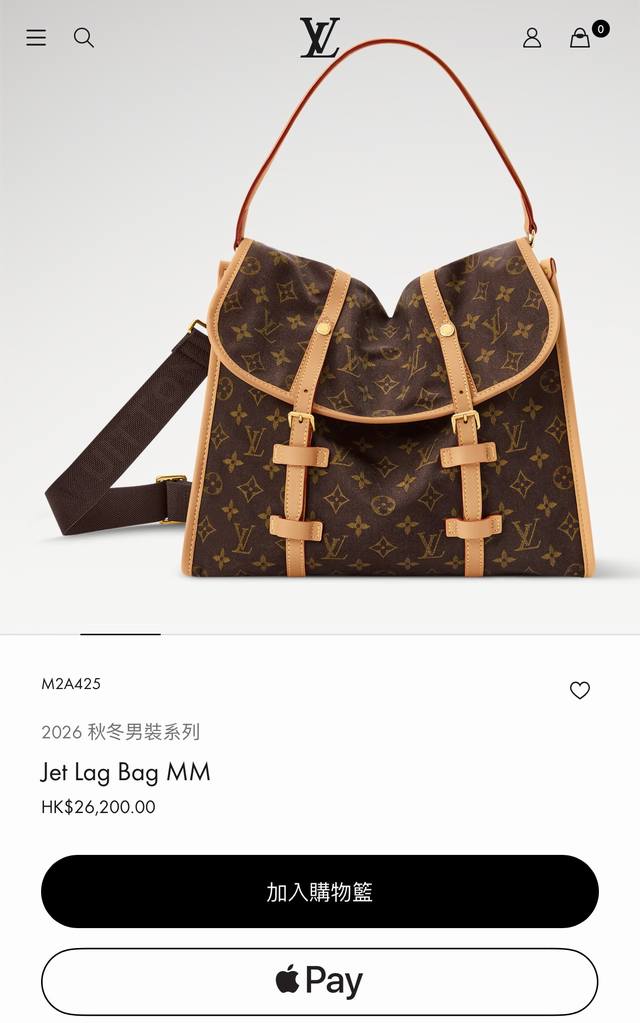The image size is (640, 1023).
Task: Open the search icon
Action: [x=84, y=38]
